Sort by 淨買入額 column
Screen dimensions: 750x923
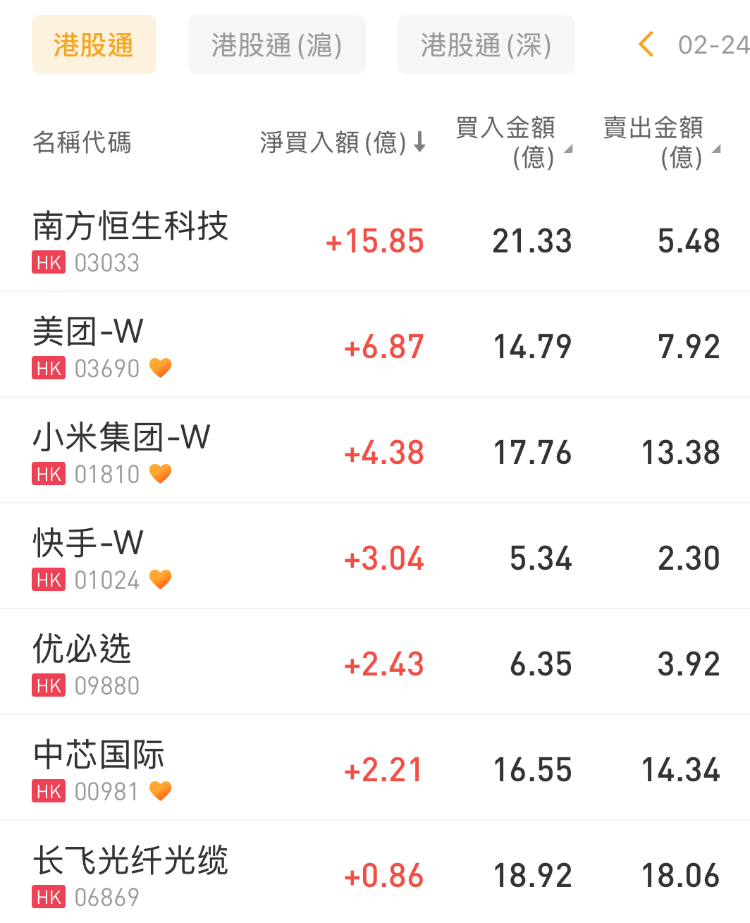click(343, 143)
